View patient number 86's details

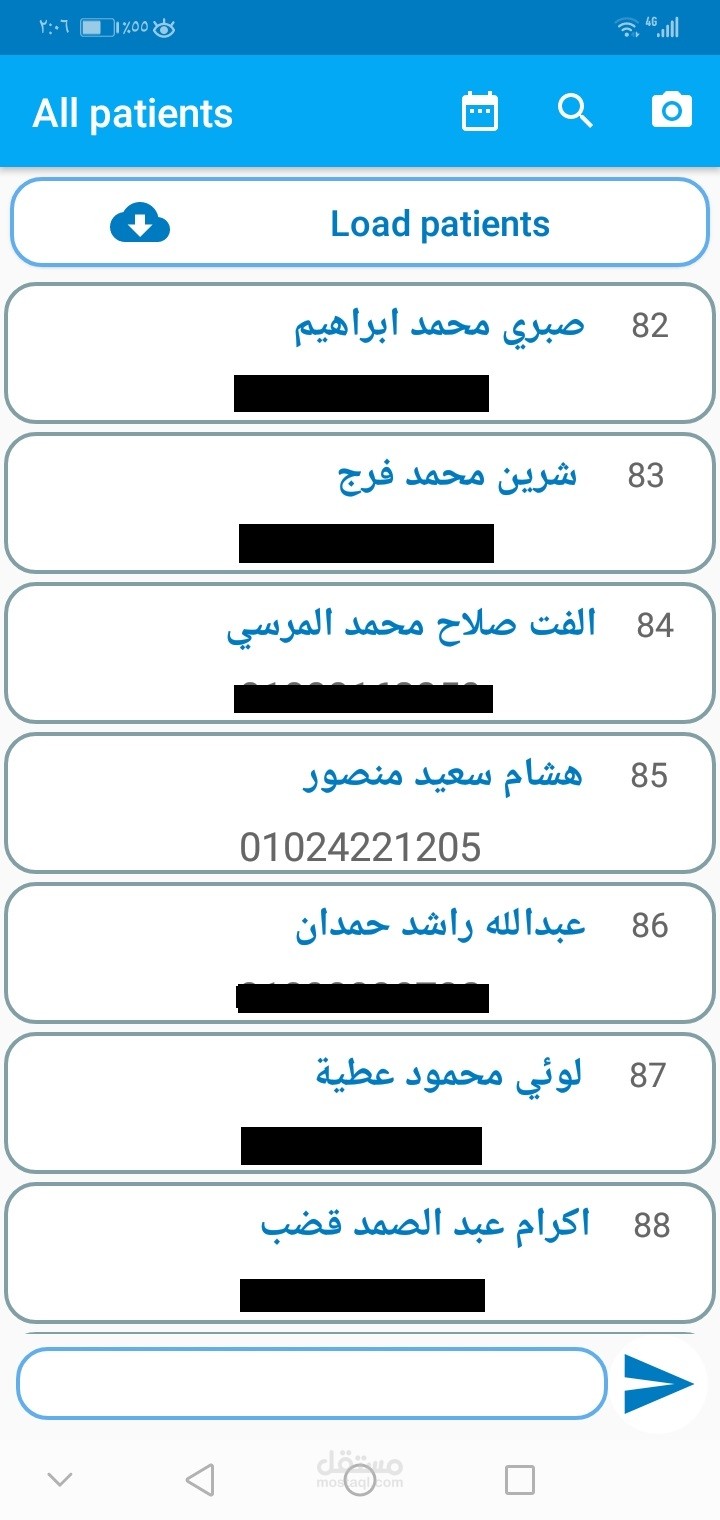pos(359,953)
